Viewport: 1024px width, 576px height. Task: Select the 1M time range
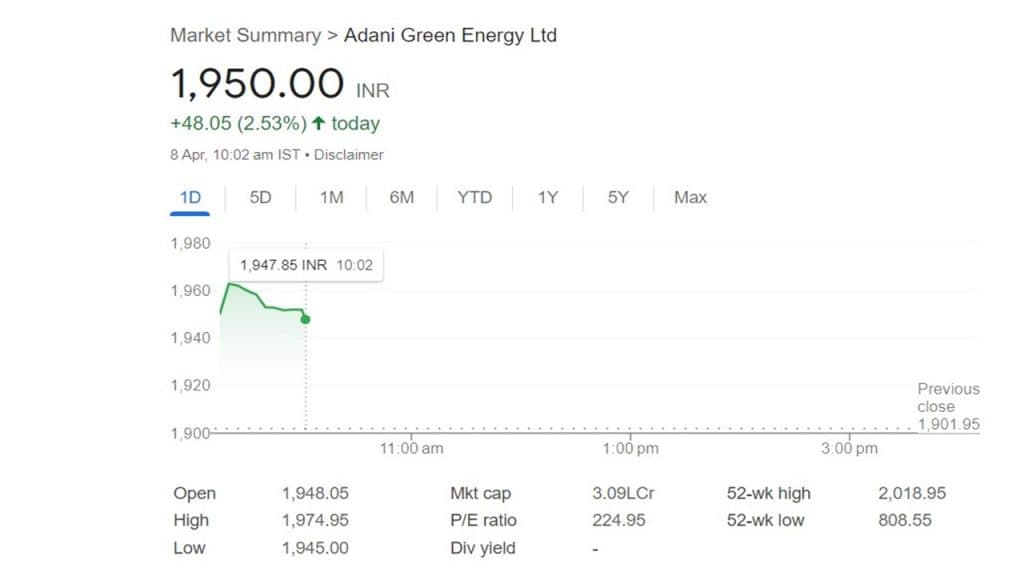(x=331, y=197)
